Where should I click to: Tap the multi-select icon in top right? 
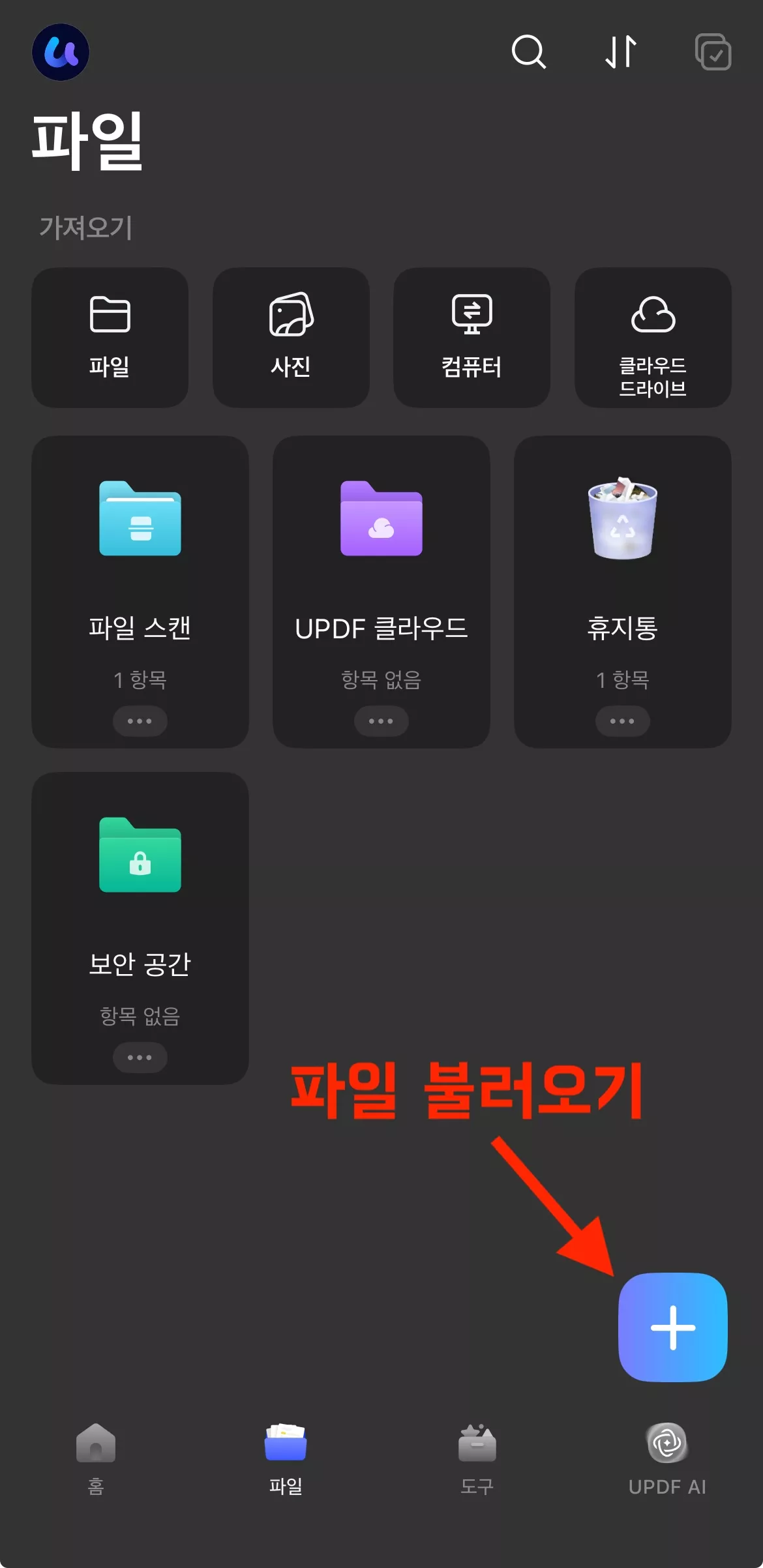click(713, 52)
